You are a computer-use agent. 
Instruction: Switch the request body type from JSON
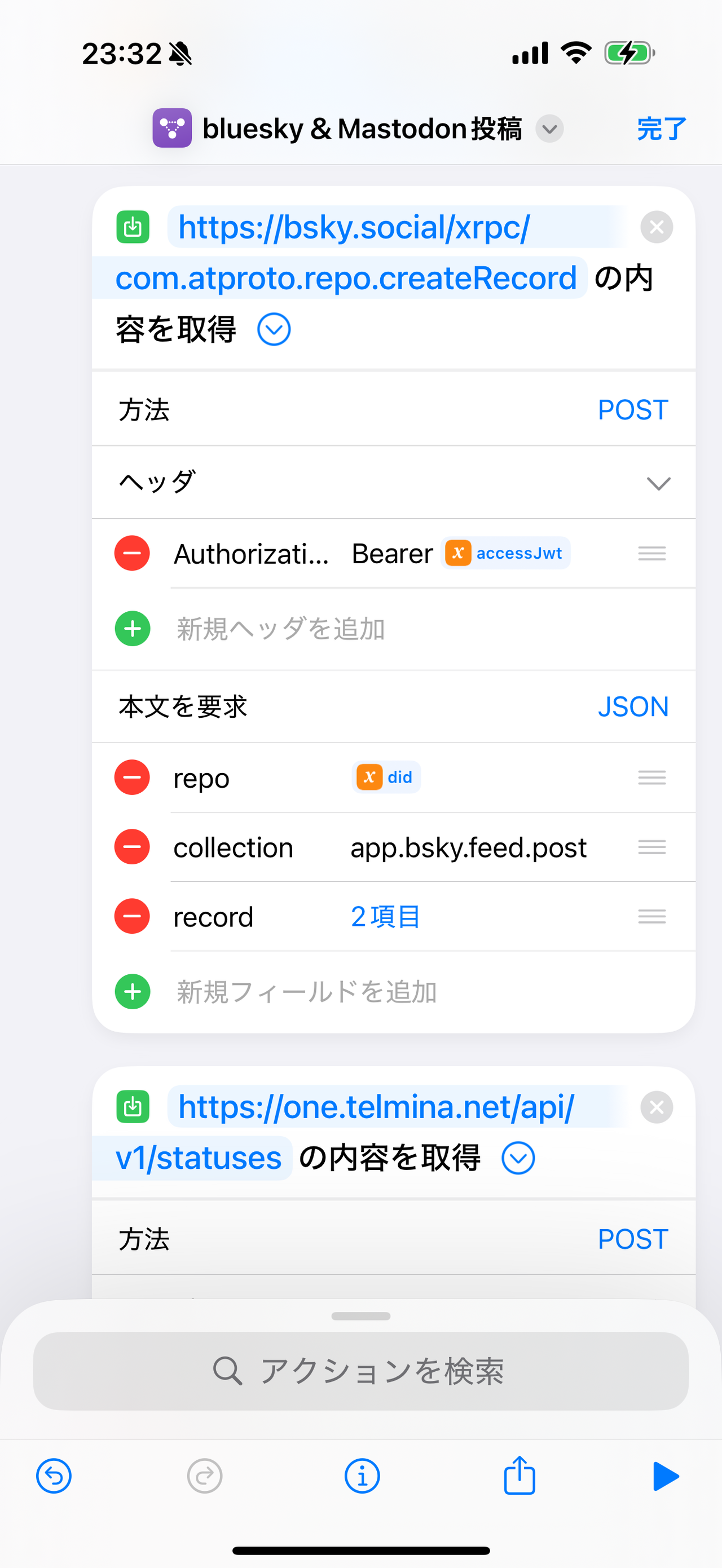634,706
